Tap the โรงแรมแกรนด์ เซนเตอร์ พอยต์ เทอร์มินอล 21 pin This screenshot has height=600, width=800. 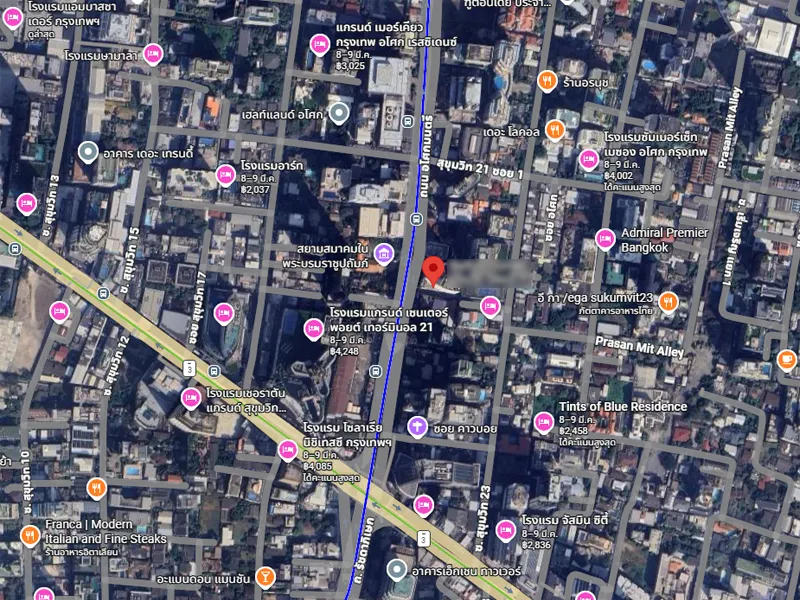coord(314,327)
